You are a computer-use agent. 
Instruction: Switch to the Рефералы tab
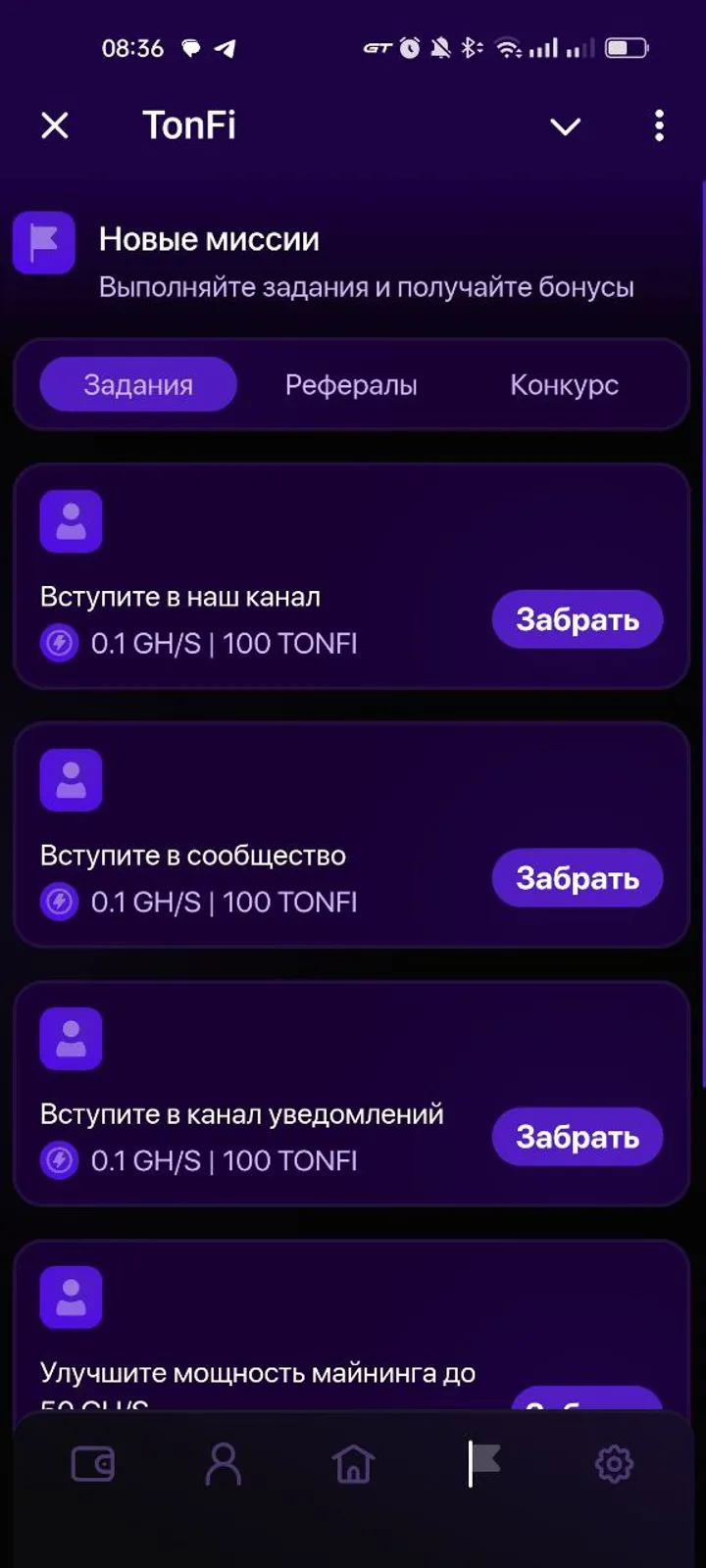(x=351, y=384)
